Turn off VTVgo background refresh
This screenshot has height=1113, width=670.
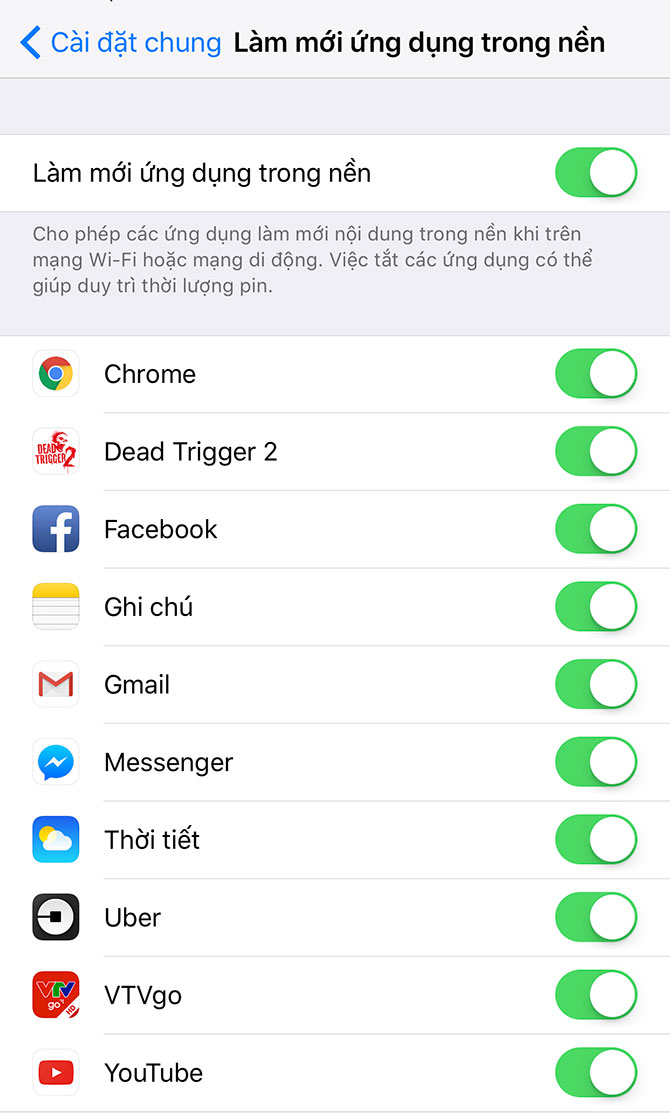pos(596,995)
